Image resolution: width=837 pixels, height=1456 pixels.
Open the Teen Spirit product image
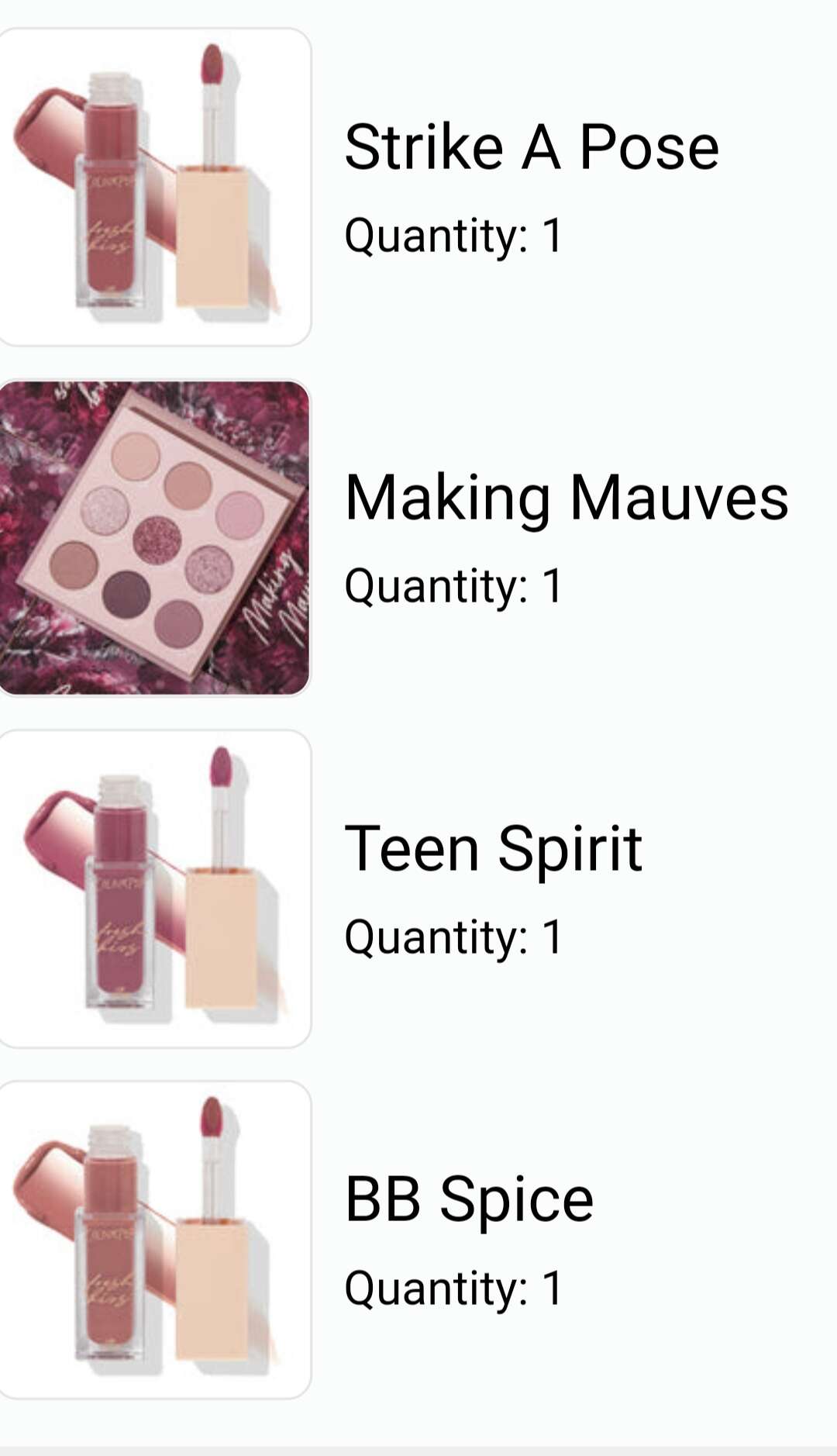[155, 888]
